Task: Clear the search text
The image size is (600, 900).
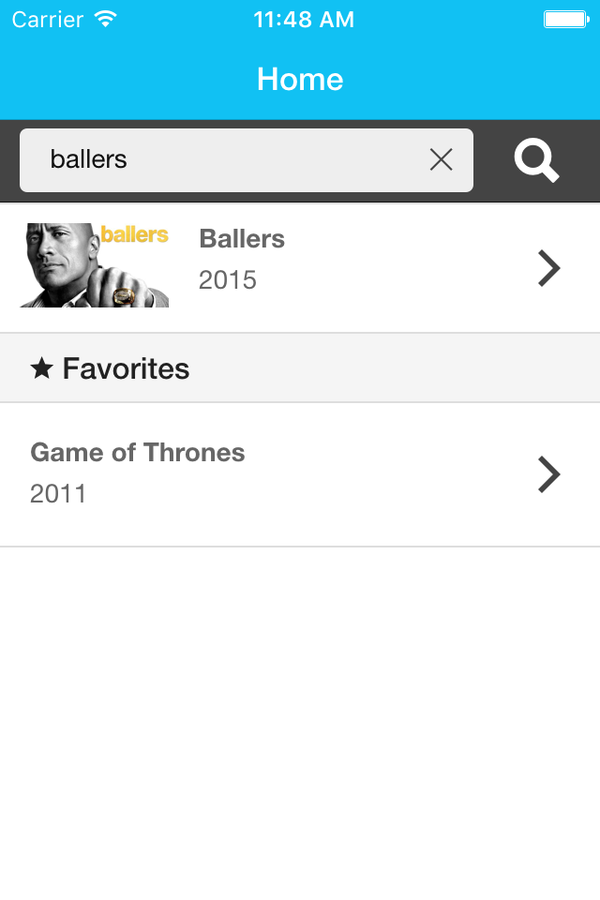Action: point(441,160)
